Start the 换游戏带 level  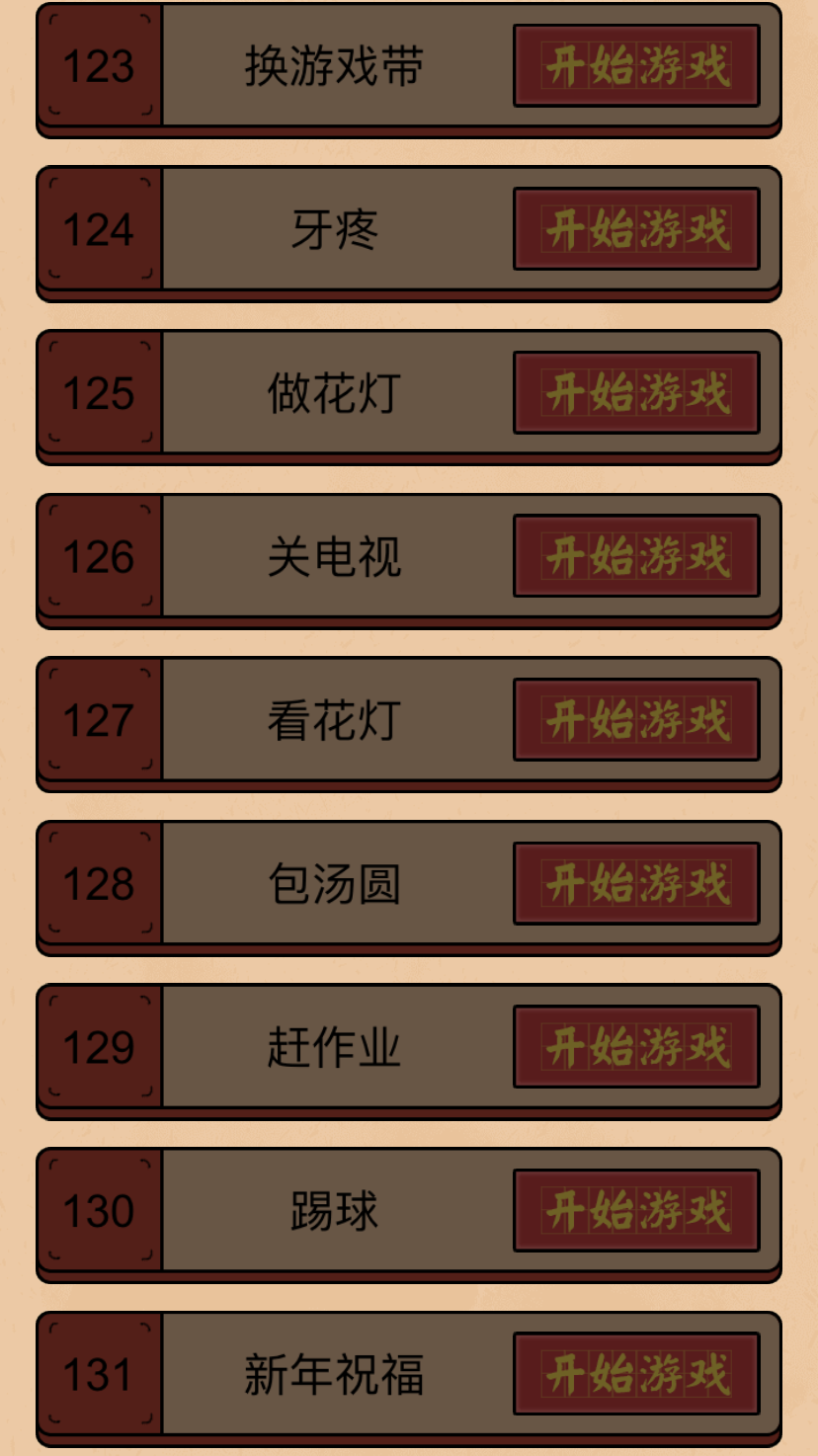pyautogui.click(x=636, y=67)
